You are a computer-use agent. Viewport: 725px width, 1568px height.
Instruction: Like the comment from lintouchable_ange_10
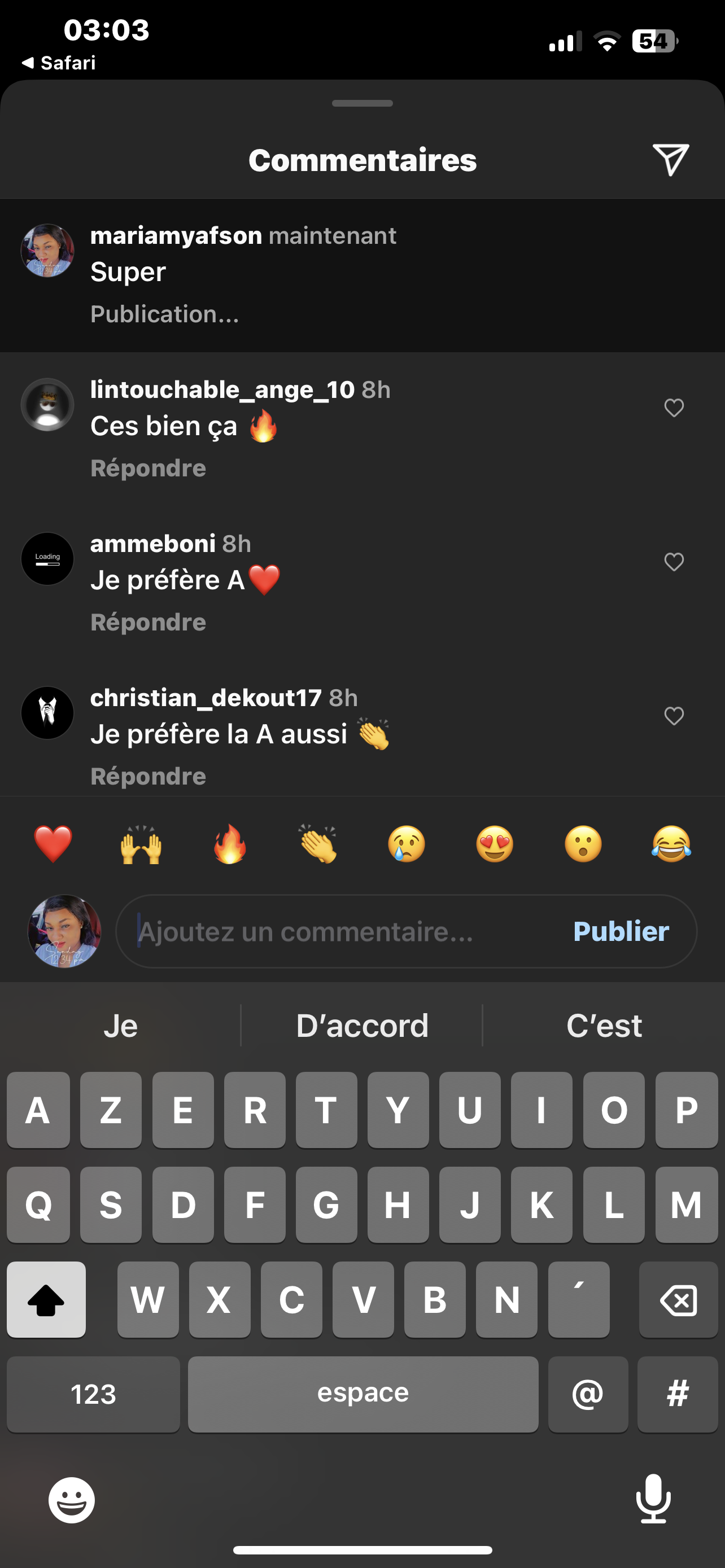click(x=673, y=408)
